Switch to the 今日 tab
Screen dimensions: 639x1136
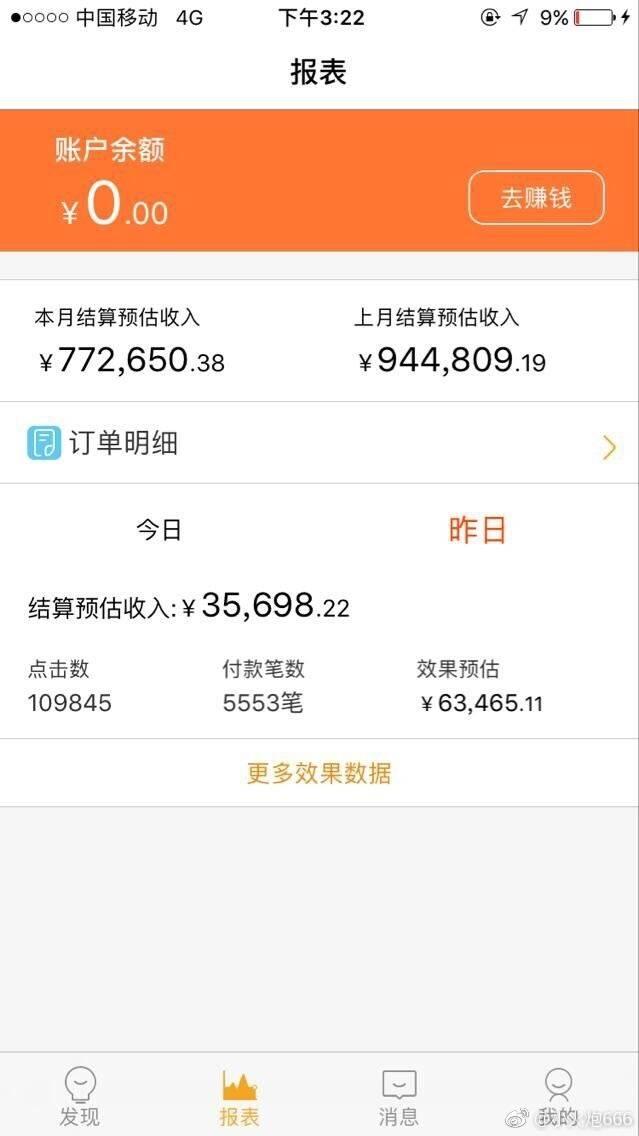159,530
